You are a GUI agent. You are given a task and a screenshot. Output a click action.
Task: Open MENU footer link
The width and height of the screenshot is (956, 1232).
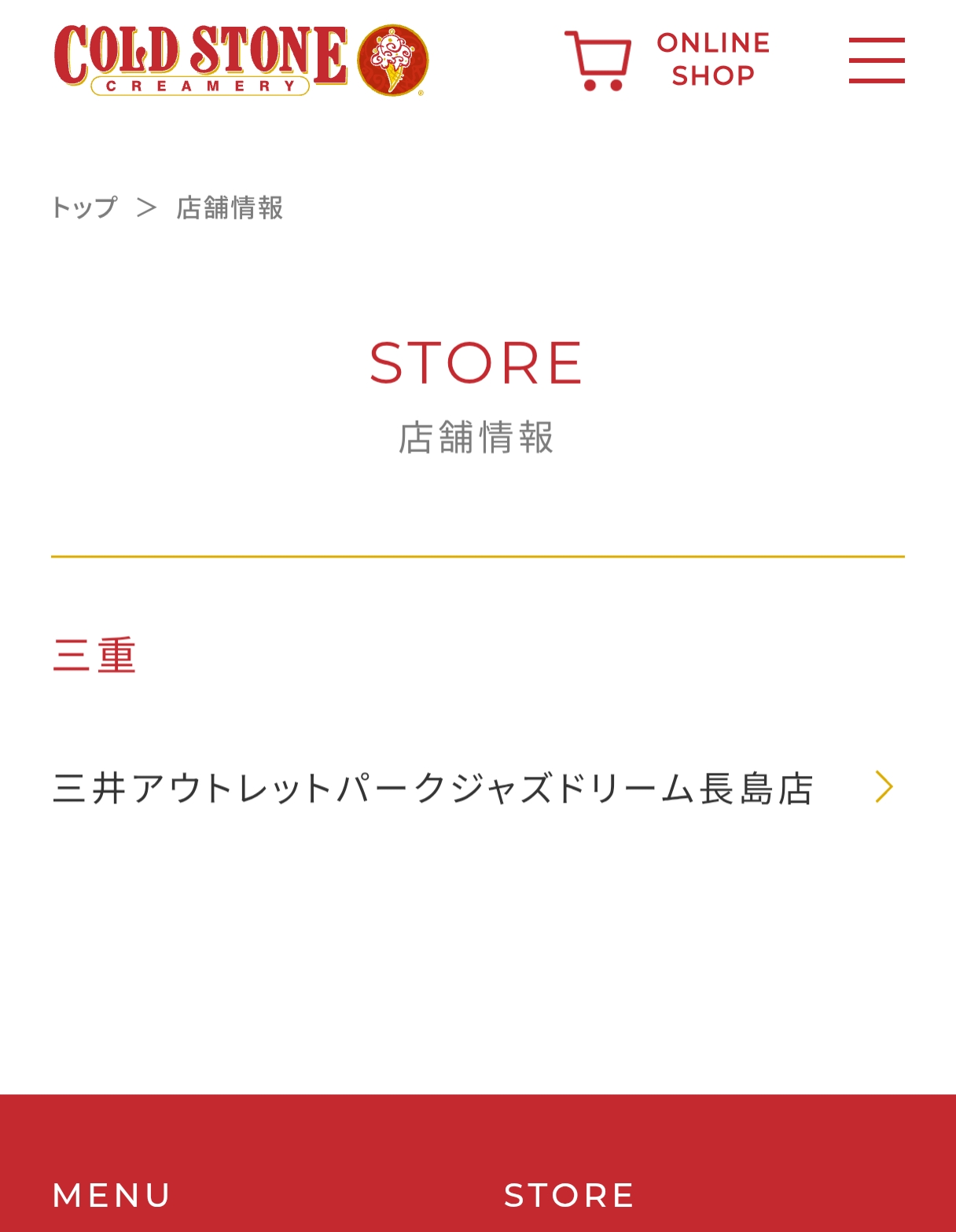point(111,1195)
